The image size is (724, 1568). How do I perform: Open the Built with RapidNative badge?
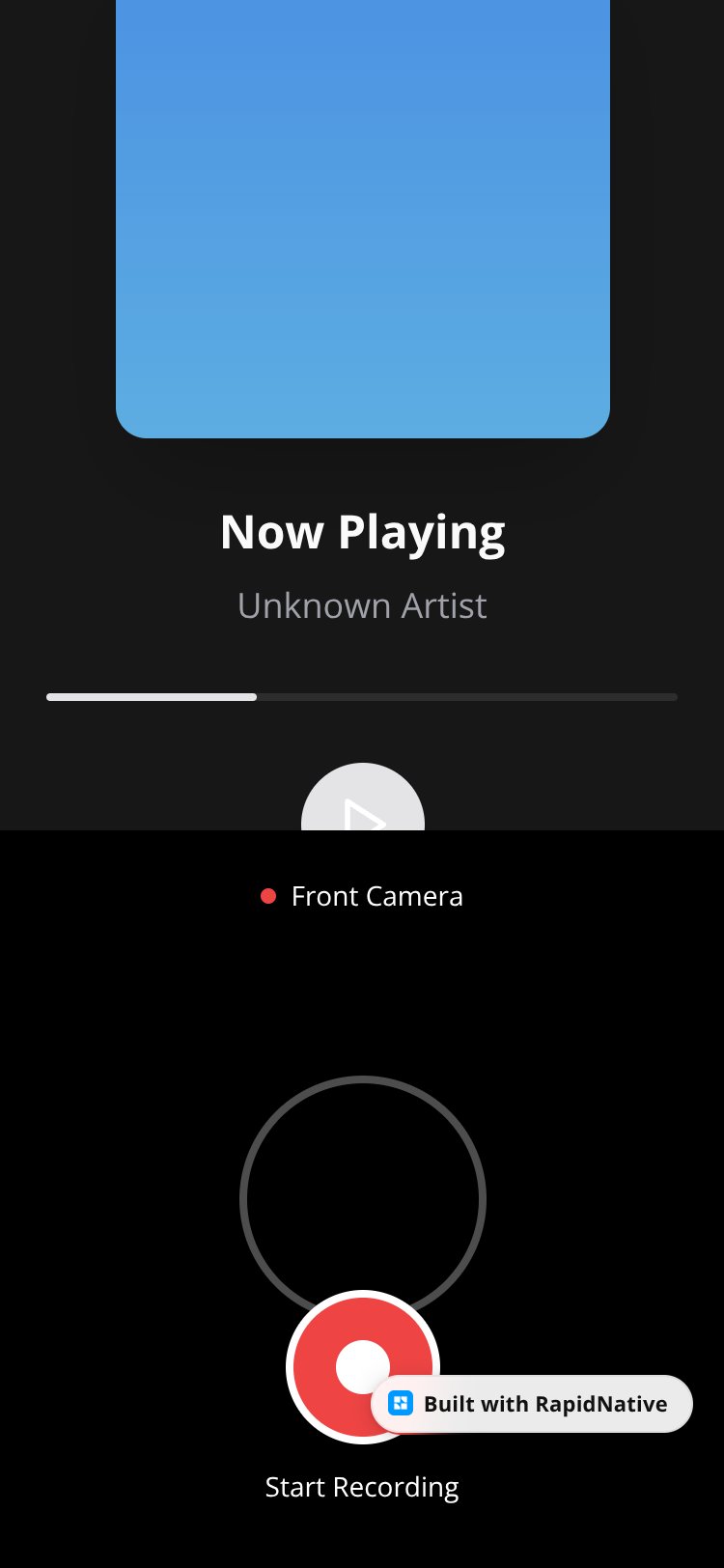(x=532, y=1403)
